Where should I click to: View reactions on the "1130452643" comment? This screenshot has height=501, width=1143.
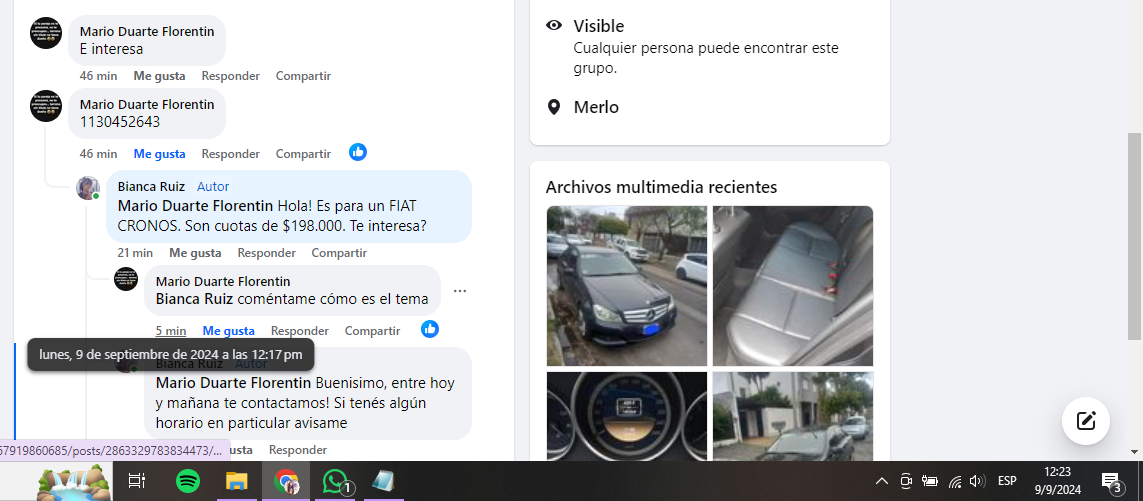tap(358, 153)
